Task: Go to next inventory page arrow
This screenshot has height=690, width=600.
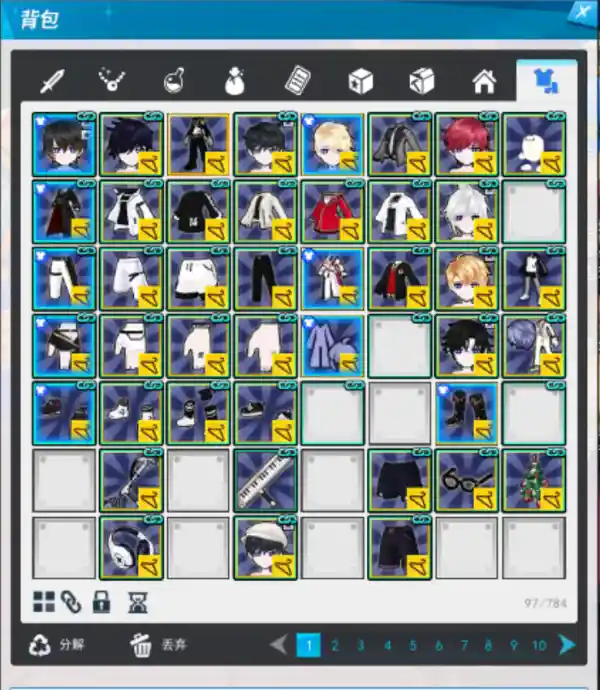Action: [x=568, y=645]
